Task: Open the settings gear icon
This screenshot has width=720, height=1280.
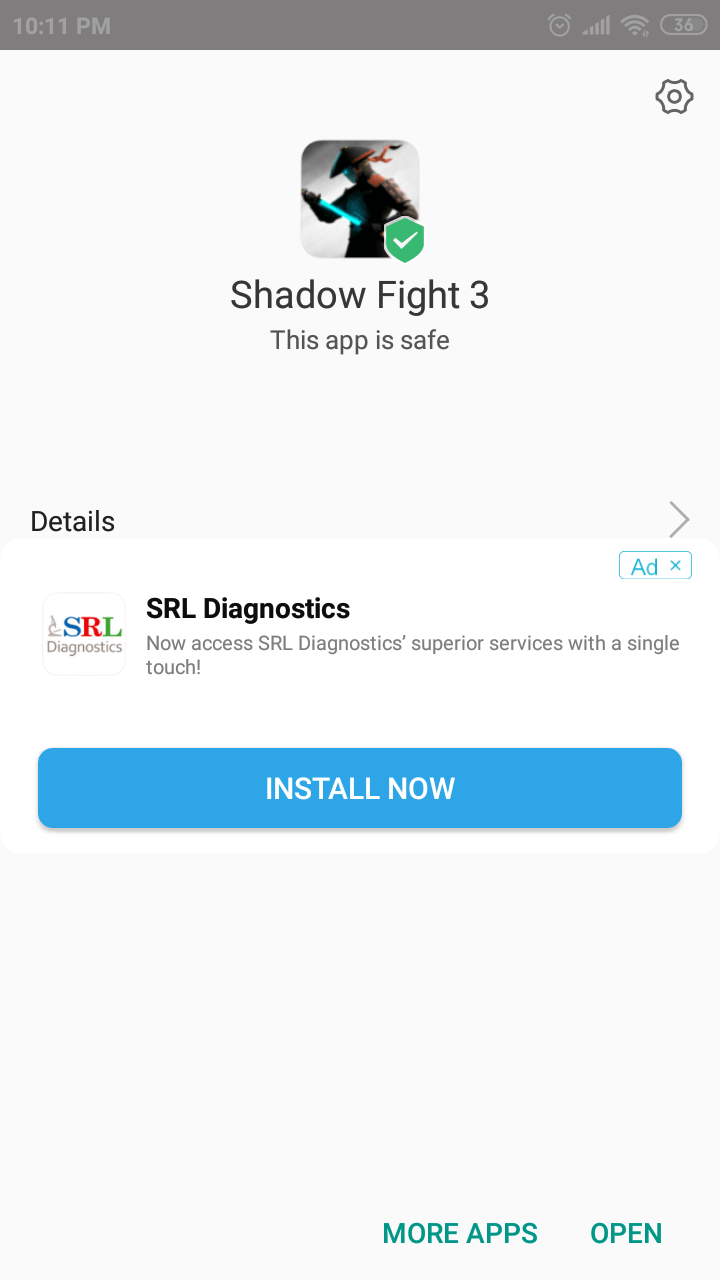Action: tap(674, 97)
